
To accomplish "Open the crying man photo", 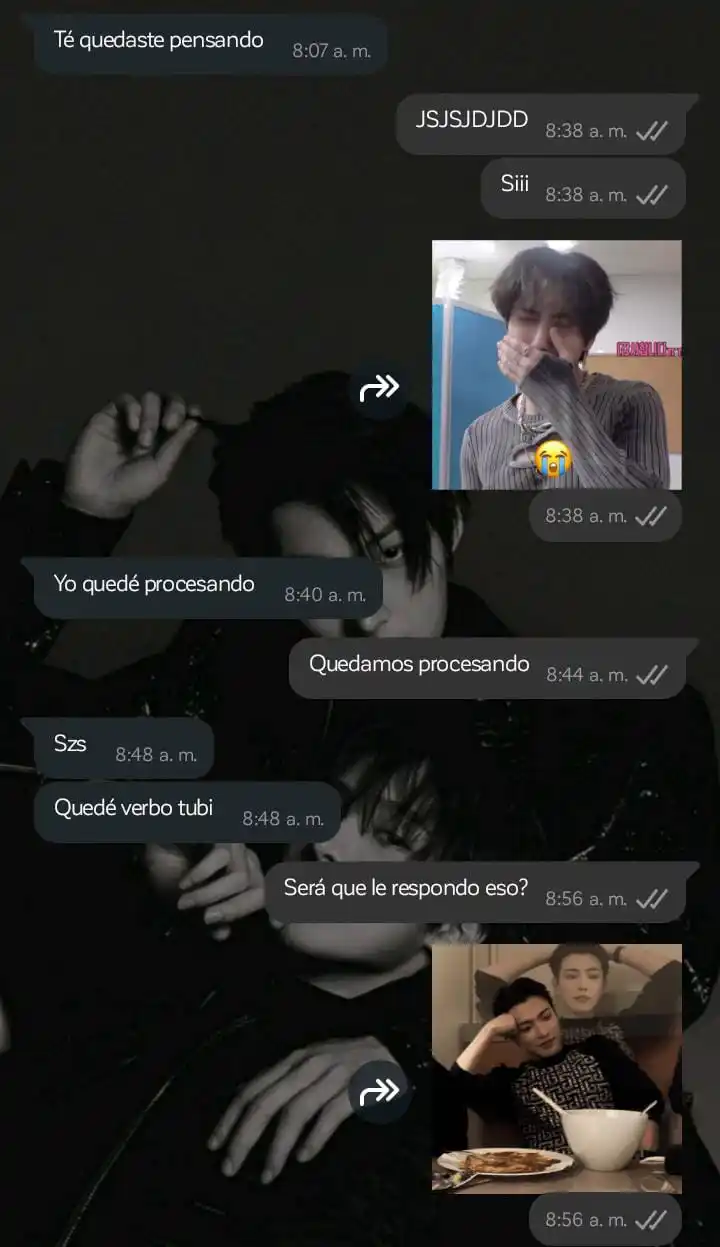I will pyautogui.click(x=556, y=365).
